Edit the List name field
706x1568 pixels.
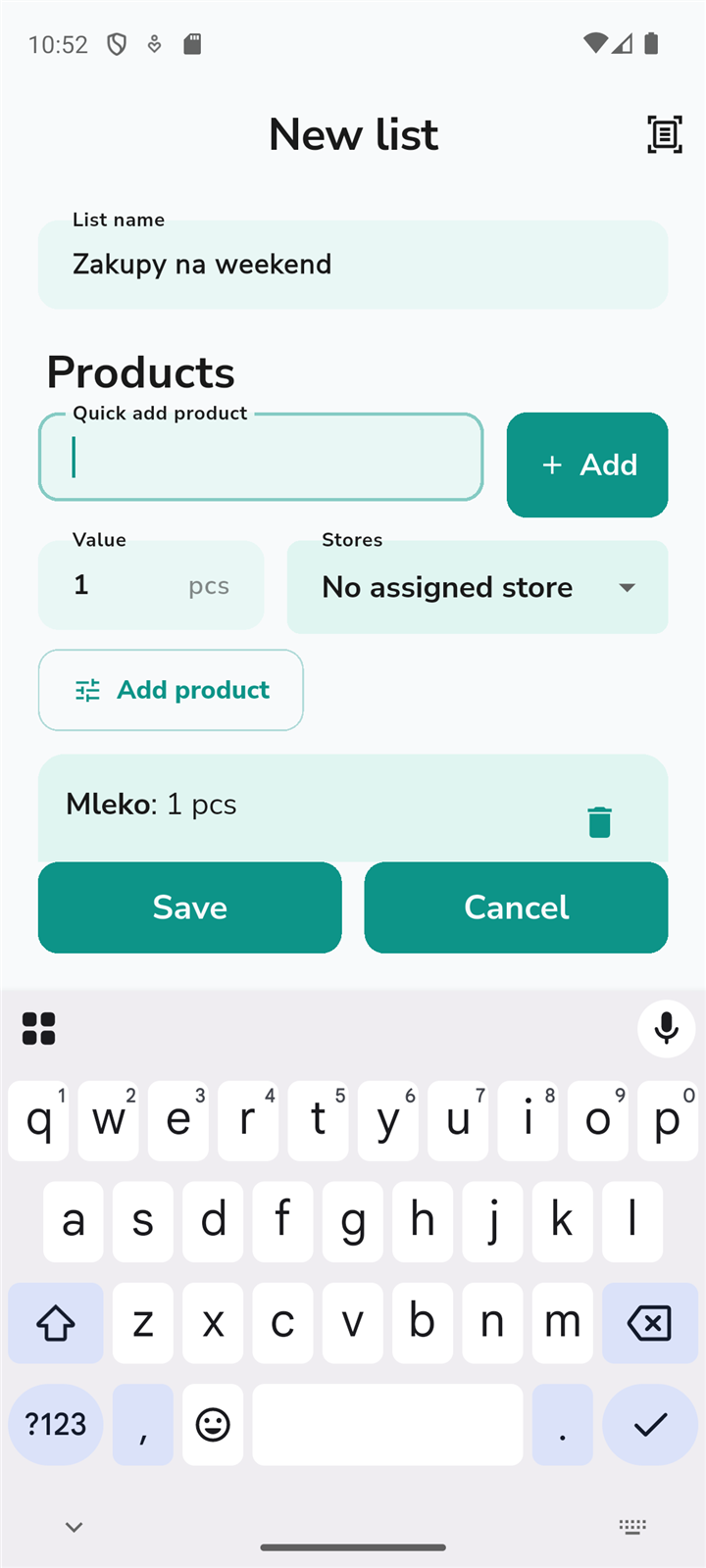(x=353, y=265)
